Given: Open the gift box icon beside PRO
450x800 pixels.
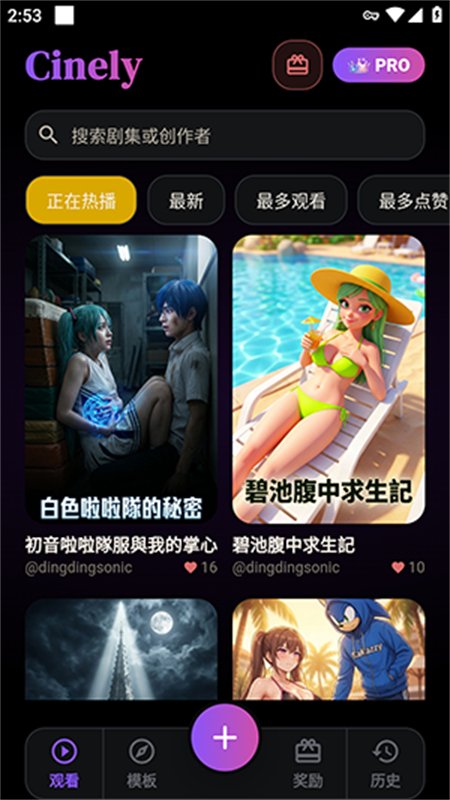Looking at the screenshot, I should tap(297, 65).
